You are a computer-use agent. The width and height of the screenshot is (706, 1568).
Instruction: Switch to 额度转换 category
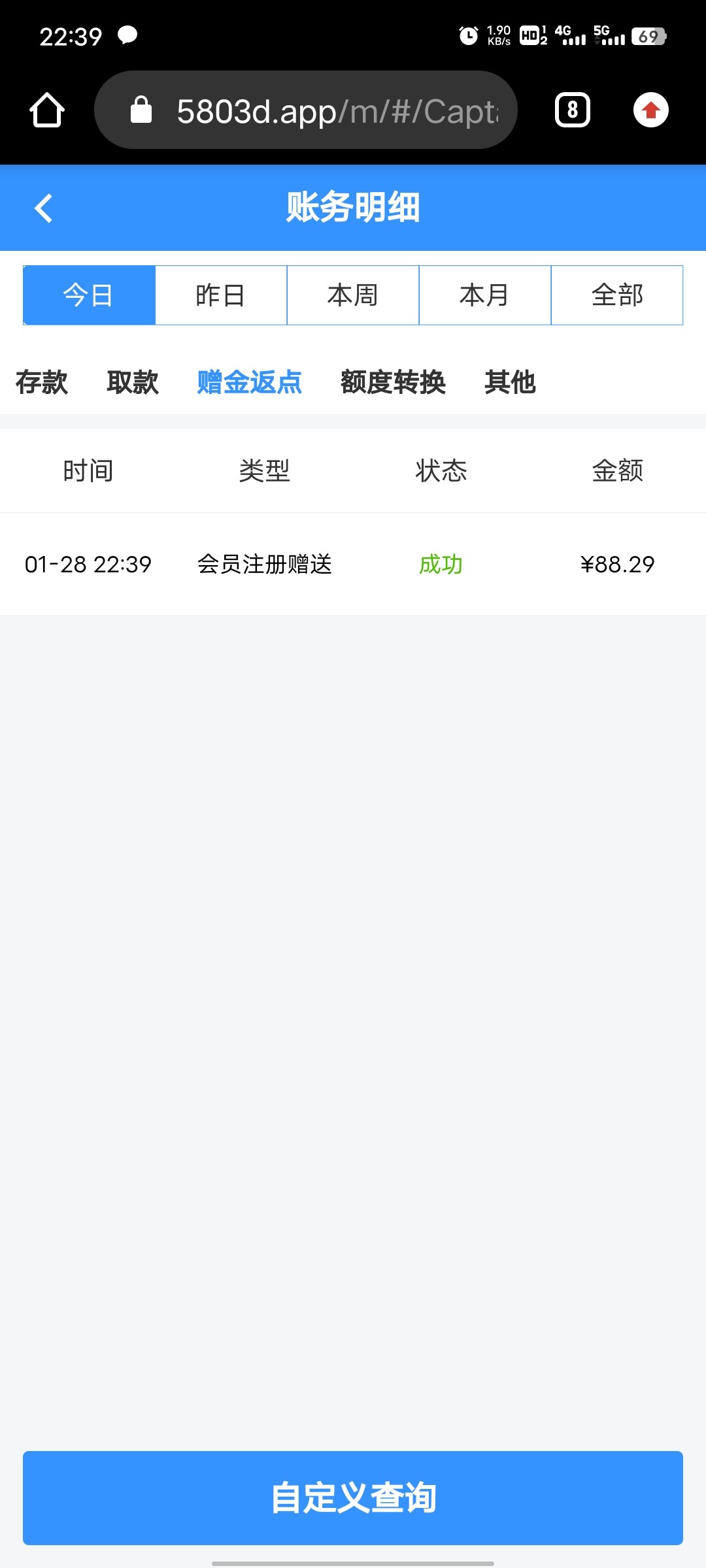(393, 382)
